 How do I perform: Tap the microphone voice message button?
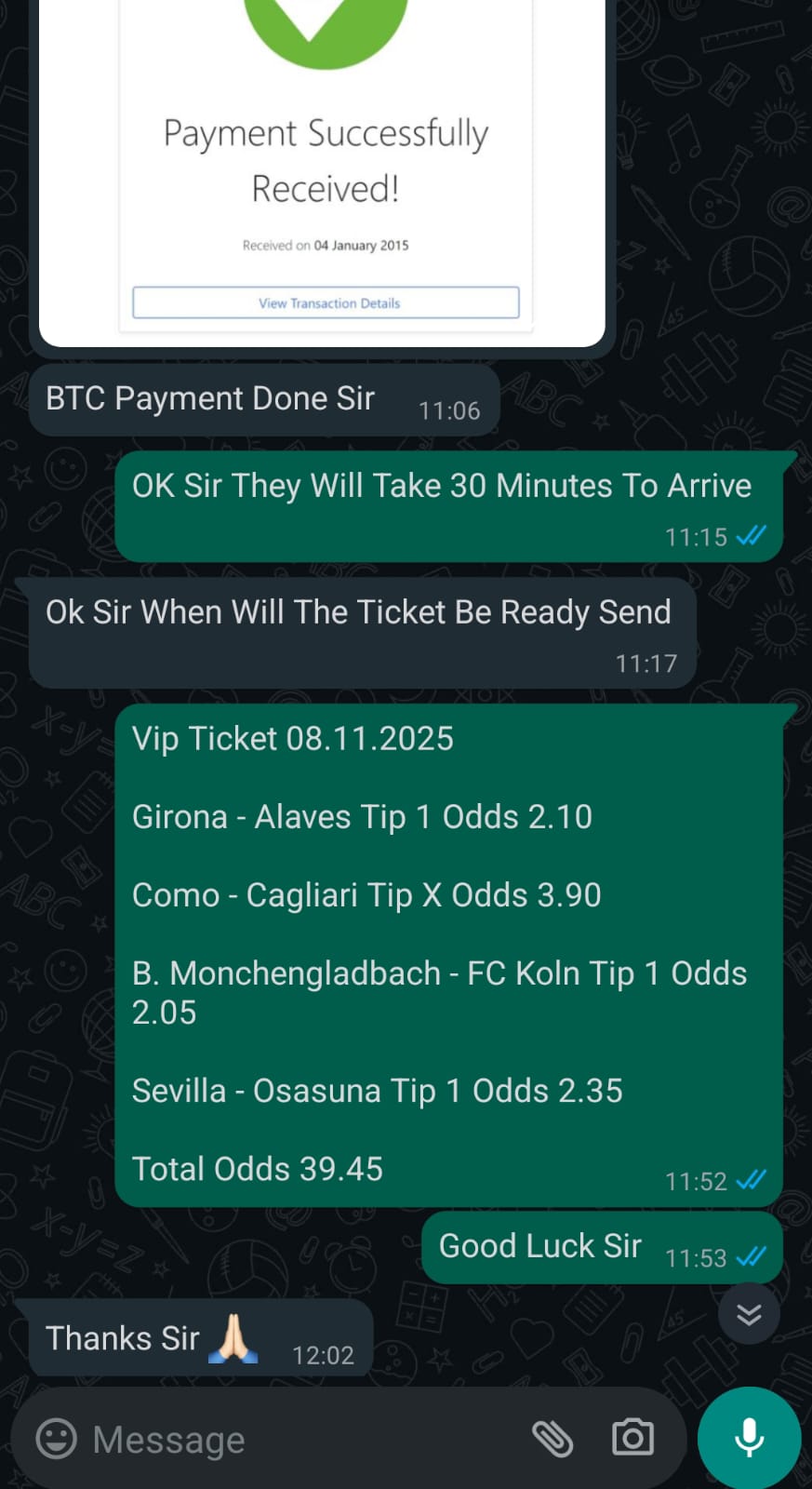coord(749,1438)
